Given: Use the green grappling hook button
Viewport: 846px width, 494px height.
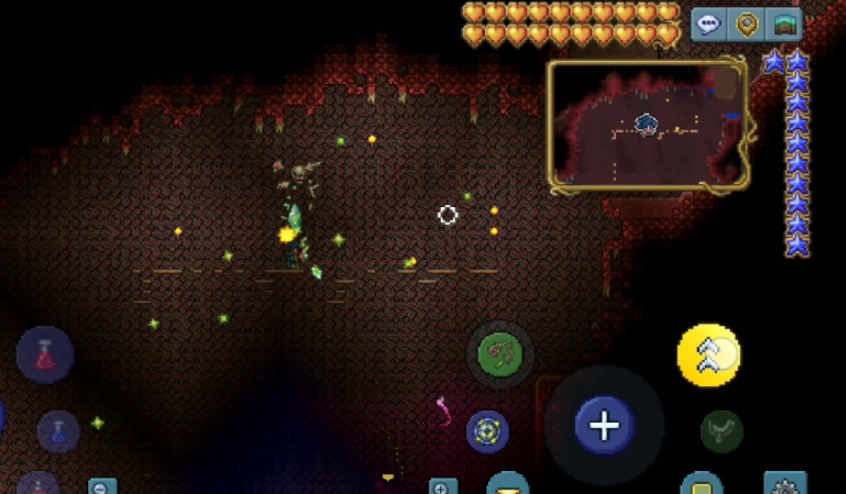Looking at the screenshot, I should 500,353.
